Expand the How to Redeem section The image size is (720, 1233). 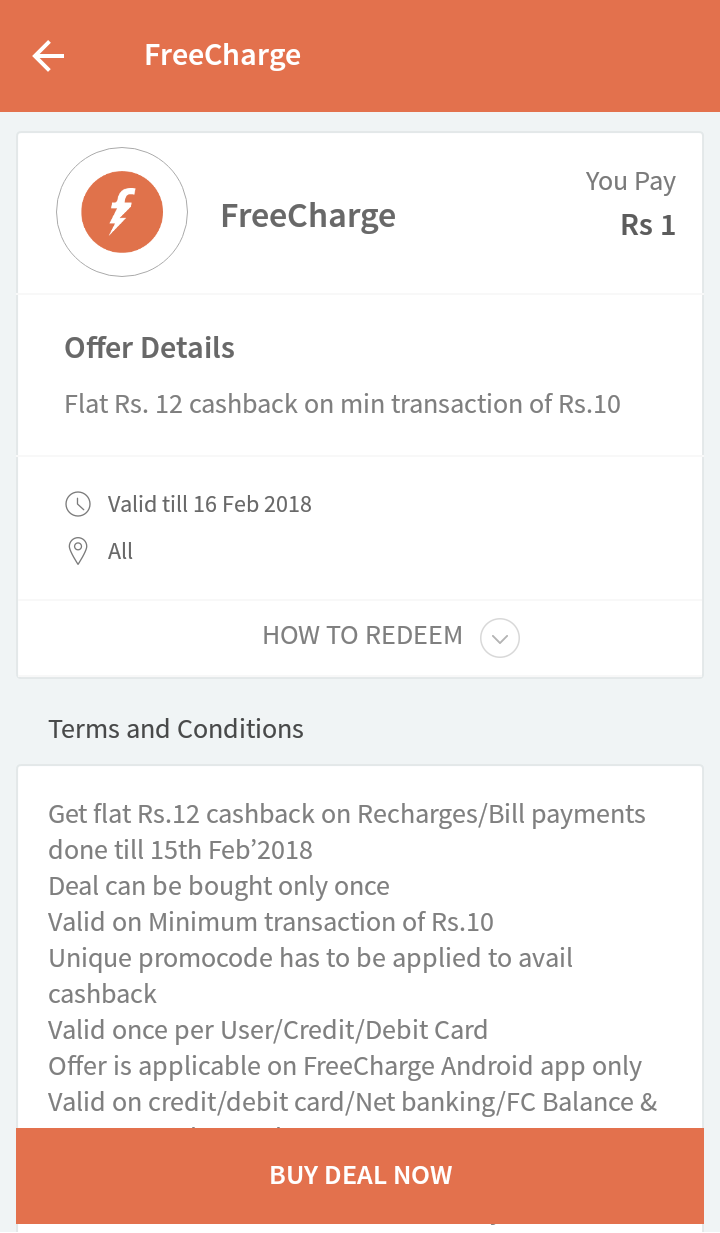coord(360,637)
